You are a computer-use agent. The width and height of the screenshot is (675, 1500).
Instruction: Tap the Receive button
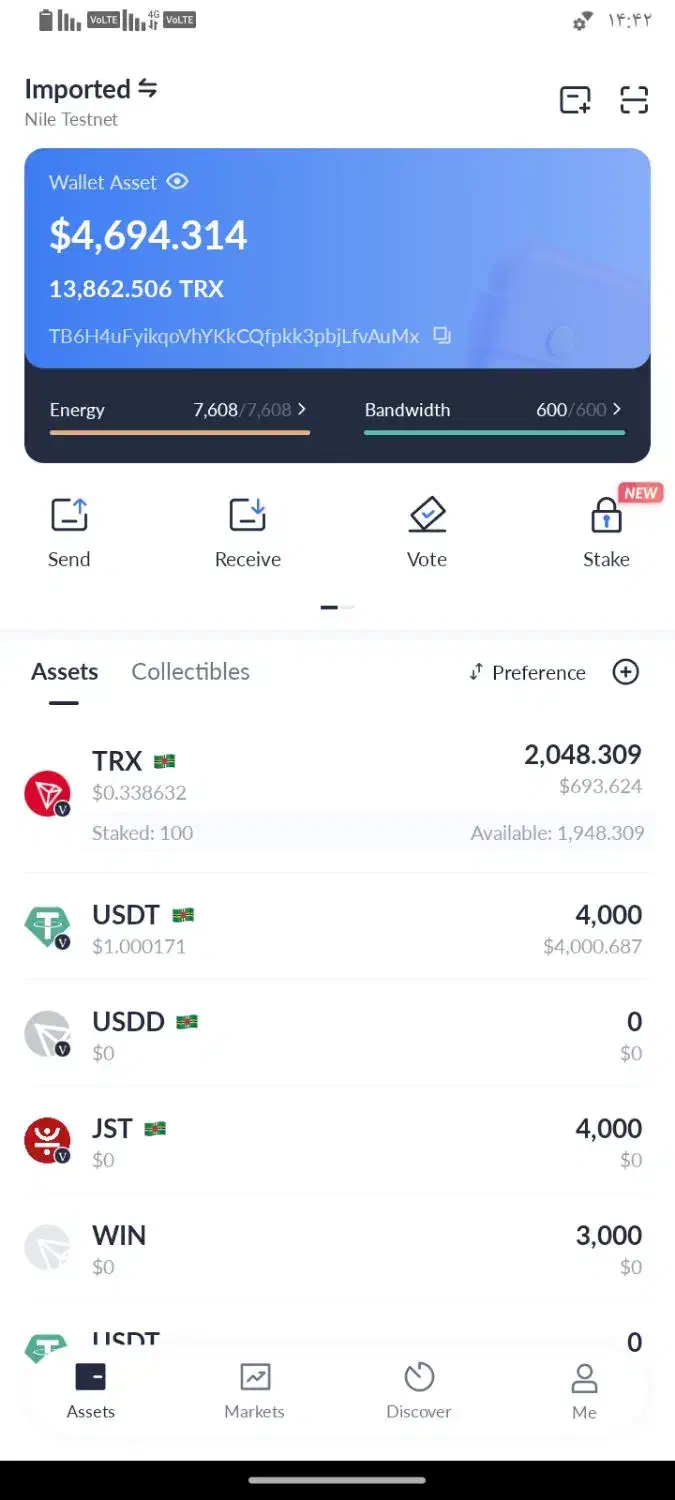tap(248, 533)
